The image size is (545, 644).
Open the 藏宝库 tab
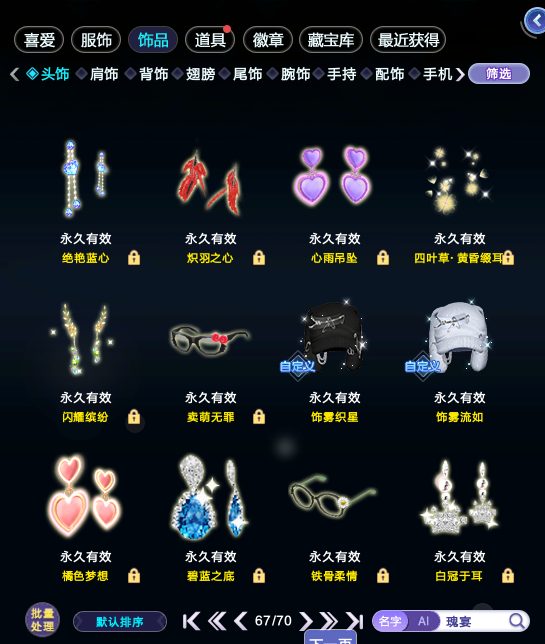pos(331,40)
